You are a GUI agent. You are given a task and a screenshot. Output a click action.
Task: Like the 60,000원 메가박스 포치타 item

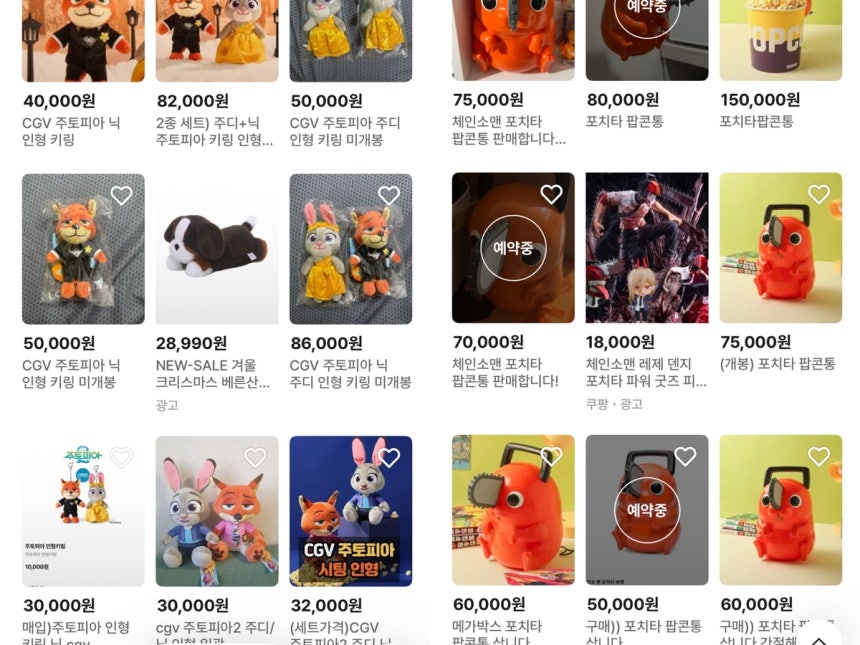click(551, 457)
